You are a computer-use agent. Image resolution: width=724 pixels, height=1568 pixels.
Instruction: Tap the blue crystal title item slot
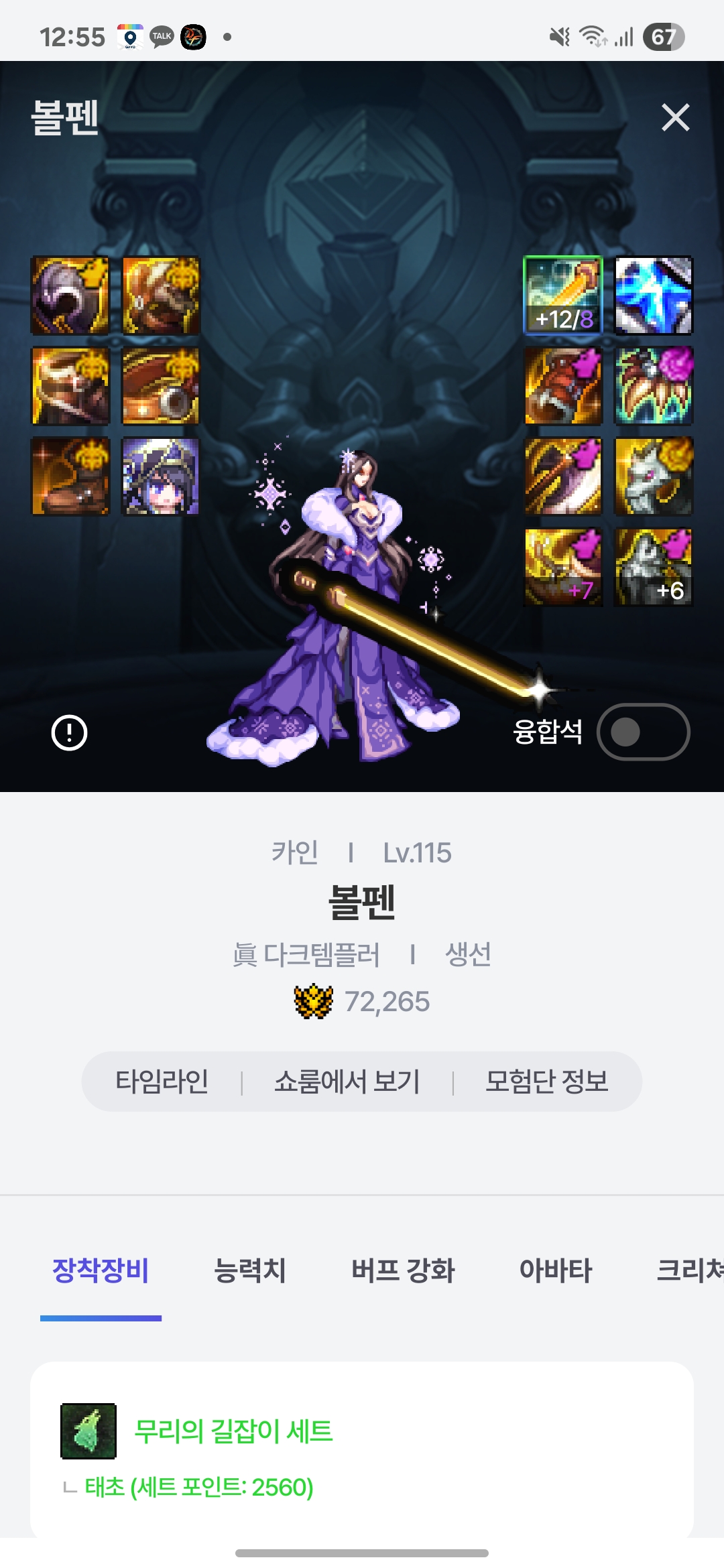click(654, 296)
